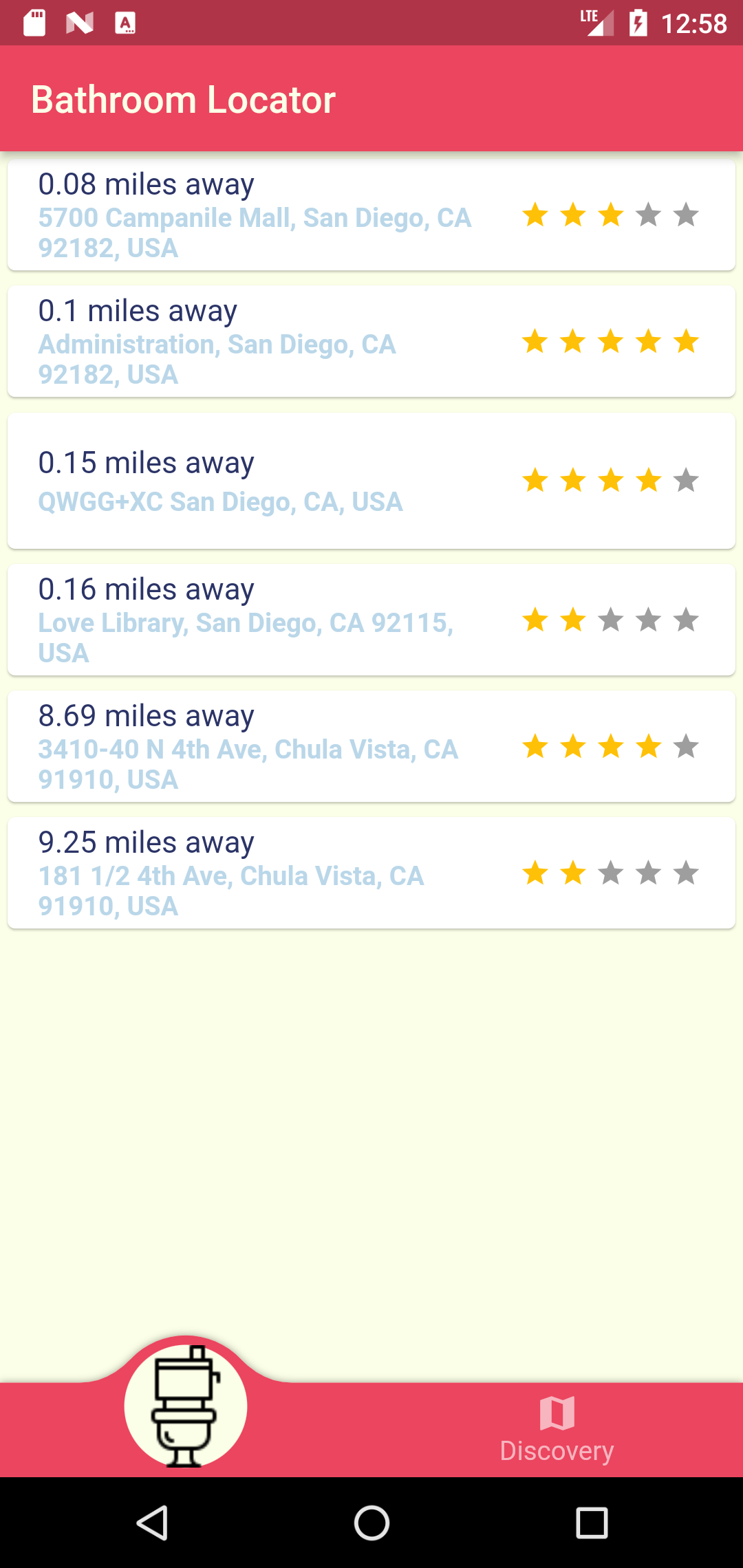This screenshot has height=1568, width=743.
Task: Tap the toilet icon tab
Action: tap(186, 1406)
